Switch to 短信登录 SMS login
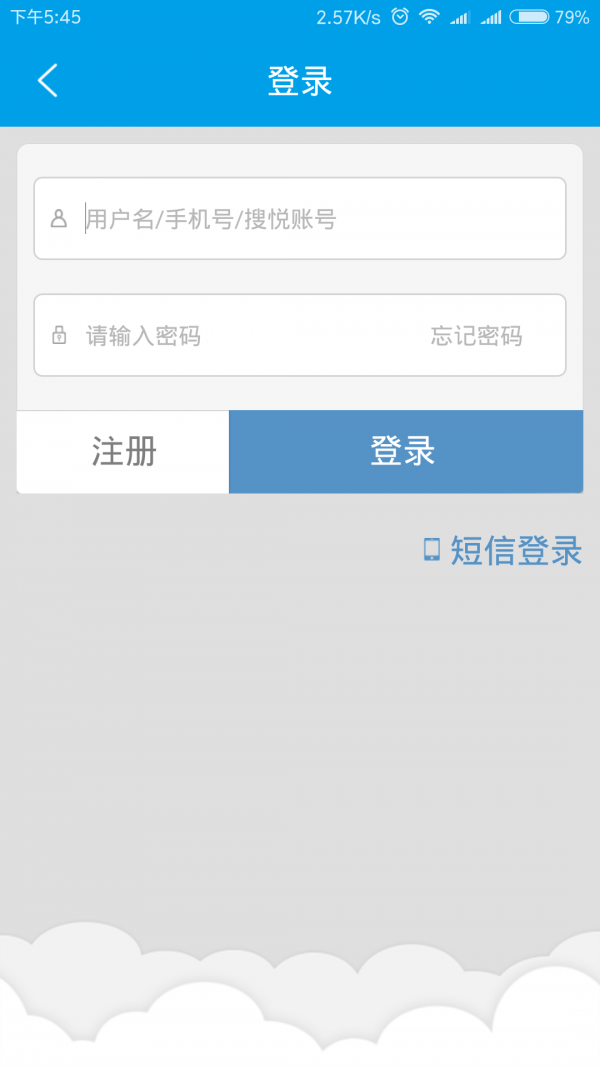This screenshot has width=600, height=1067. tap(503, 550)
